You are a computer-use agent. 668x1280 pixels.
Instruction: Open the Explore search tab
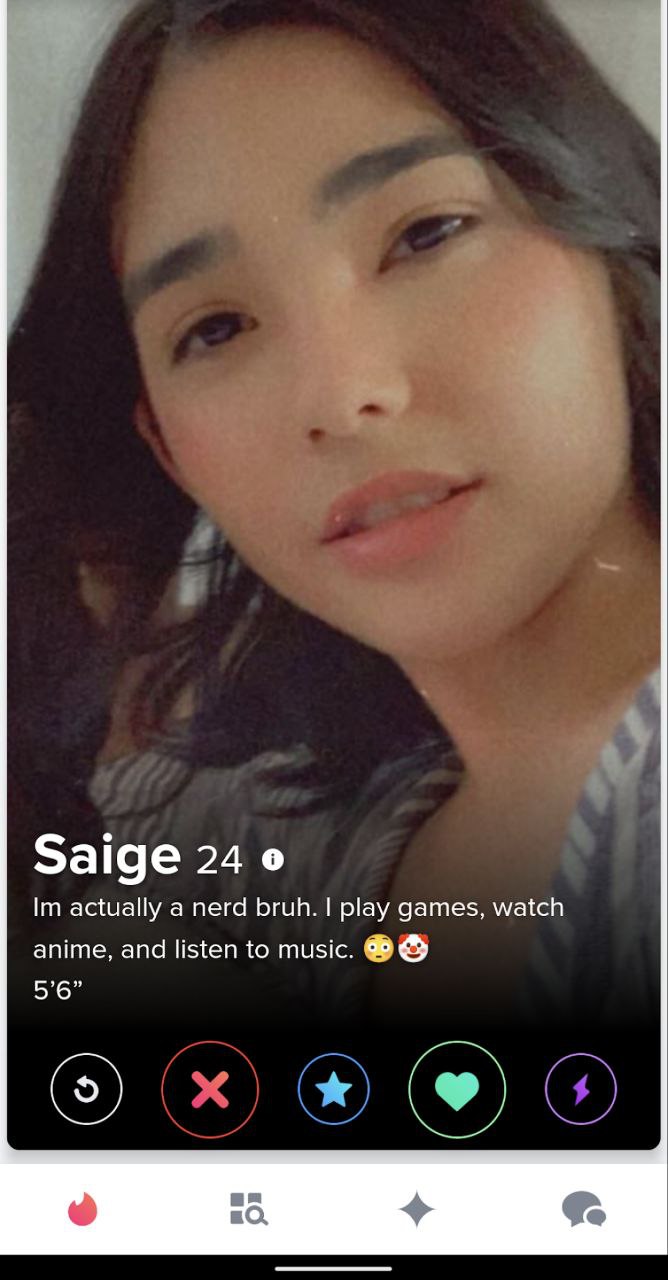coord(248,1210)
